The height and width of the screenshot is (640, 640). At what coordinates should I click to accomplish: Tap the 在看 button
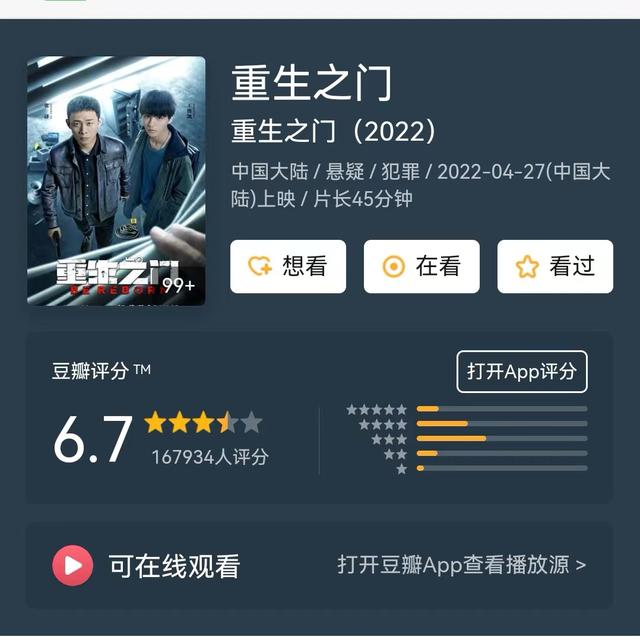421,266
